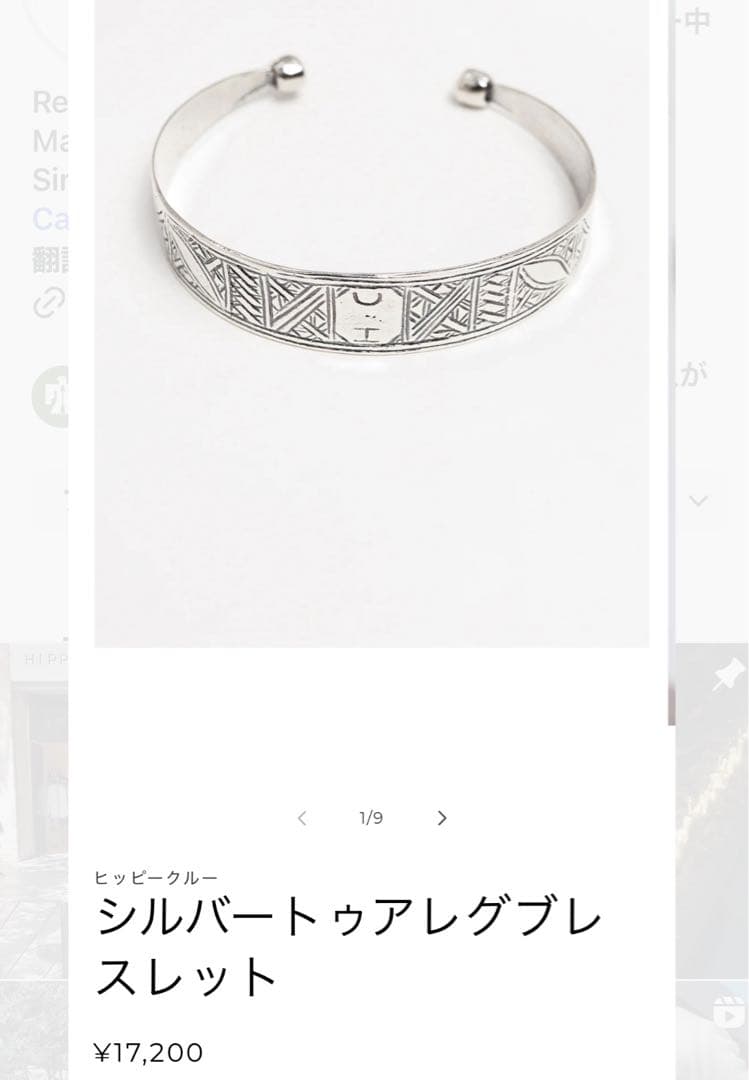Go back to the previous product photo

(x=301, y=818)
